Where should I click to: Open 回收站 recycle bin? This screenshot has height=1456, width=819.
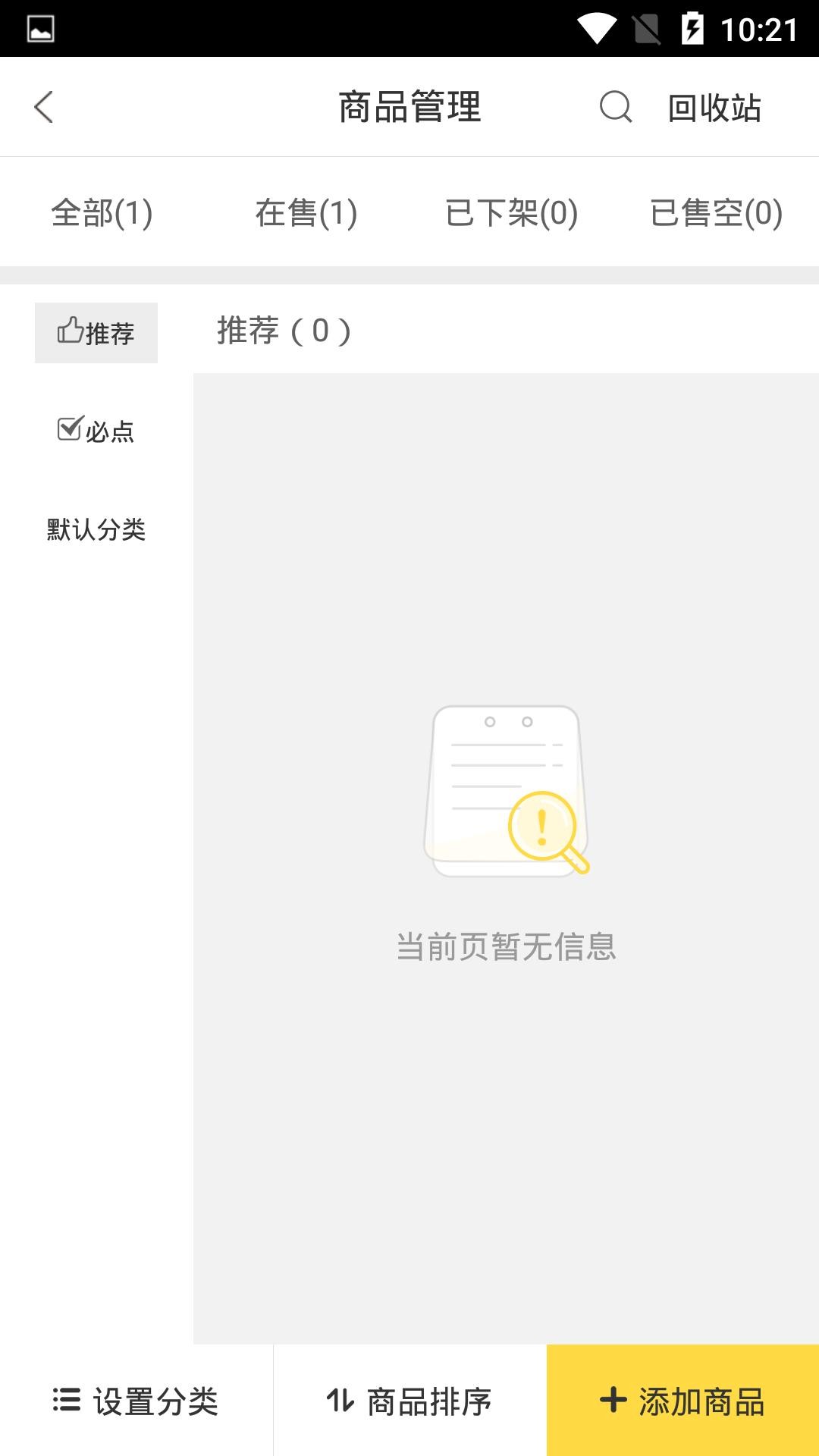(714, 108)
